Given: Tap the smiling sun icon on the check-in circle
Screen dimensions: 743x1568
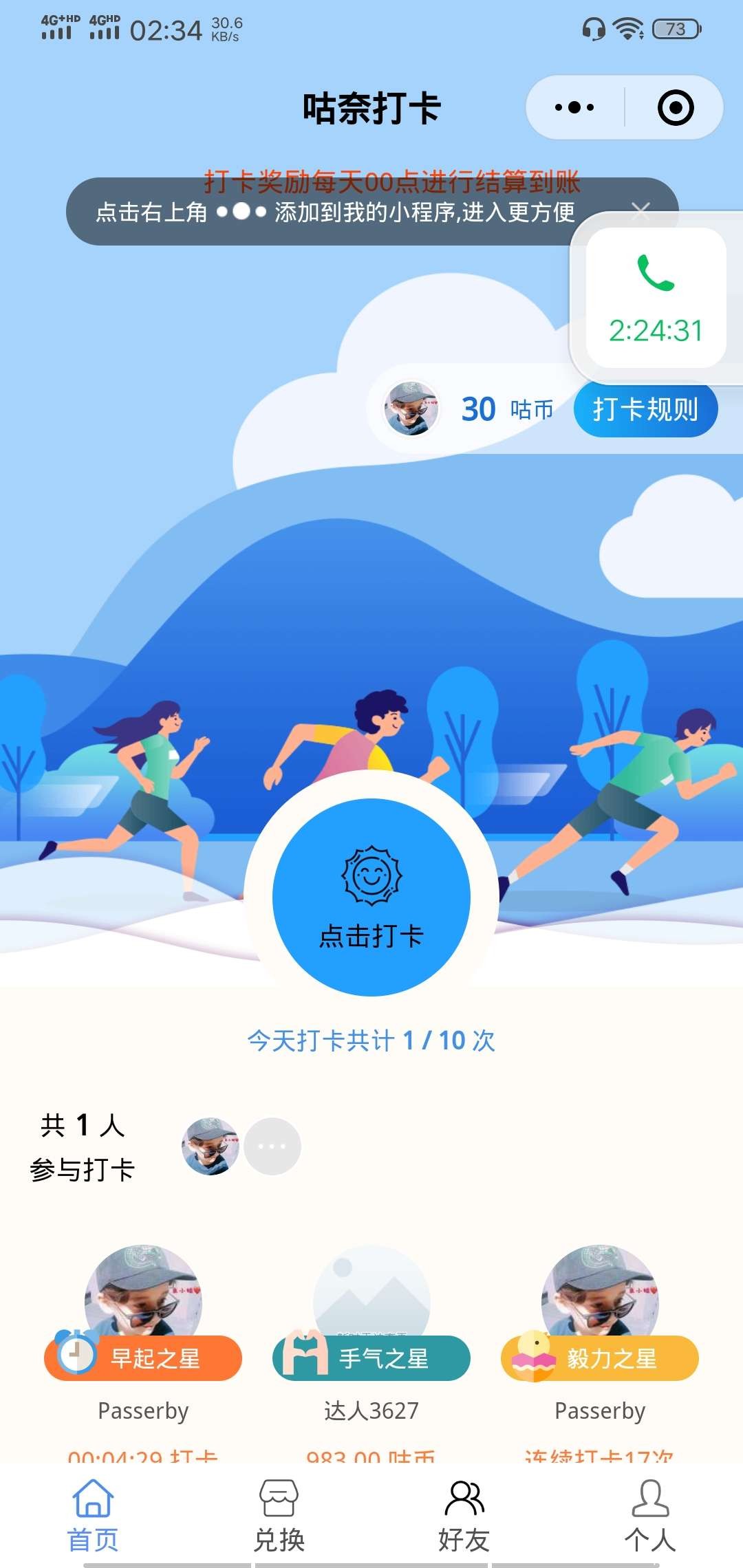Looking at the screenshot, I should (x=371, y=873).
